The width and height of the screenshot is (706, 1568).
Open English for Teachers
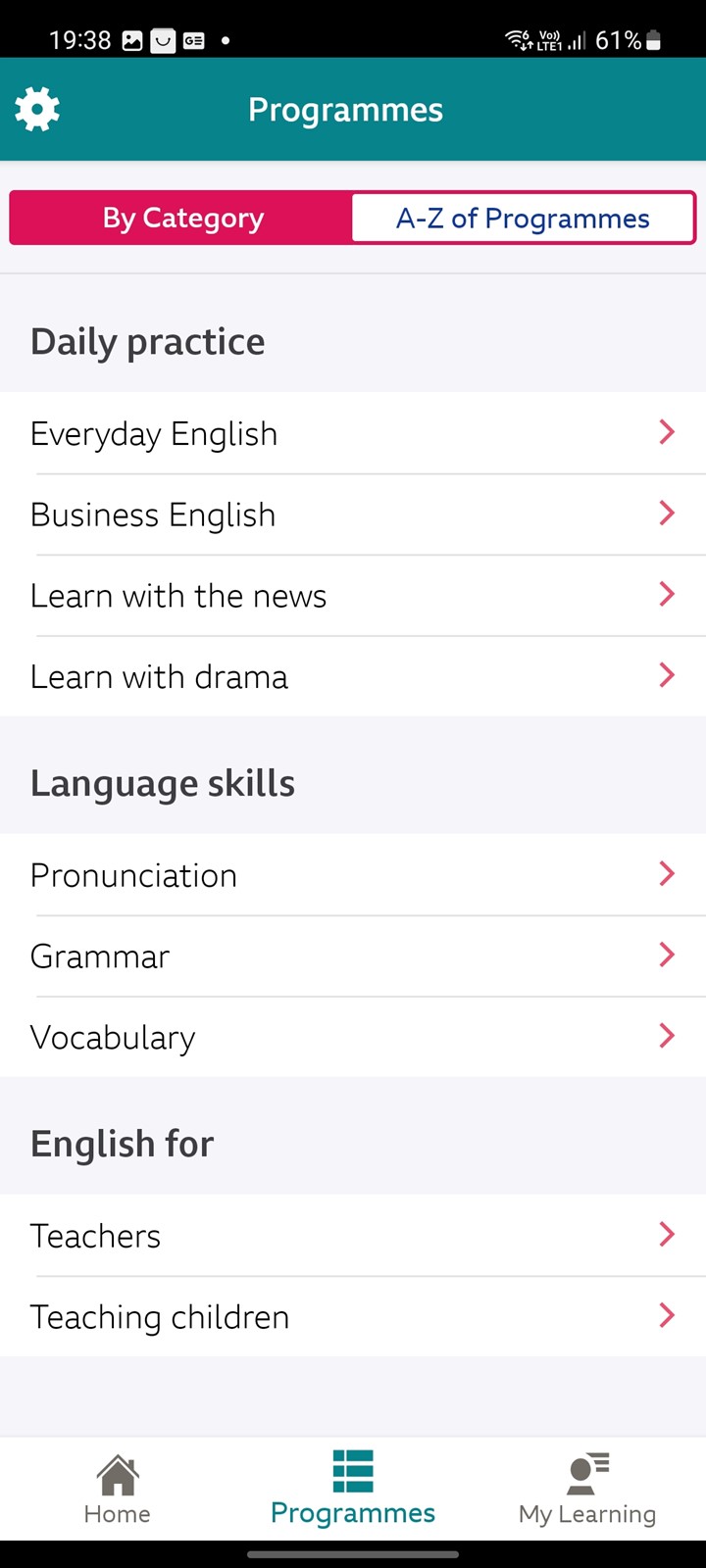353,1236
